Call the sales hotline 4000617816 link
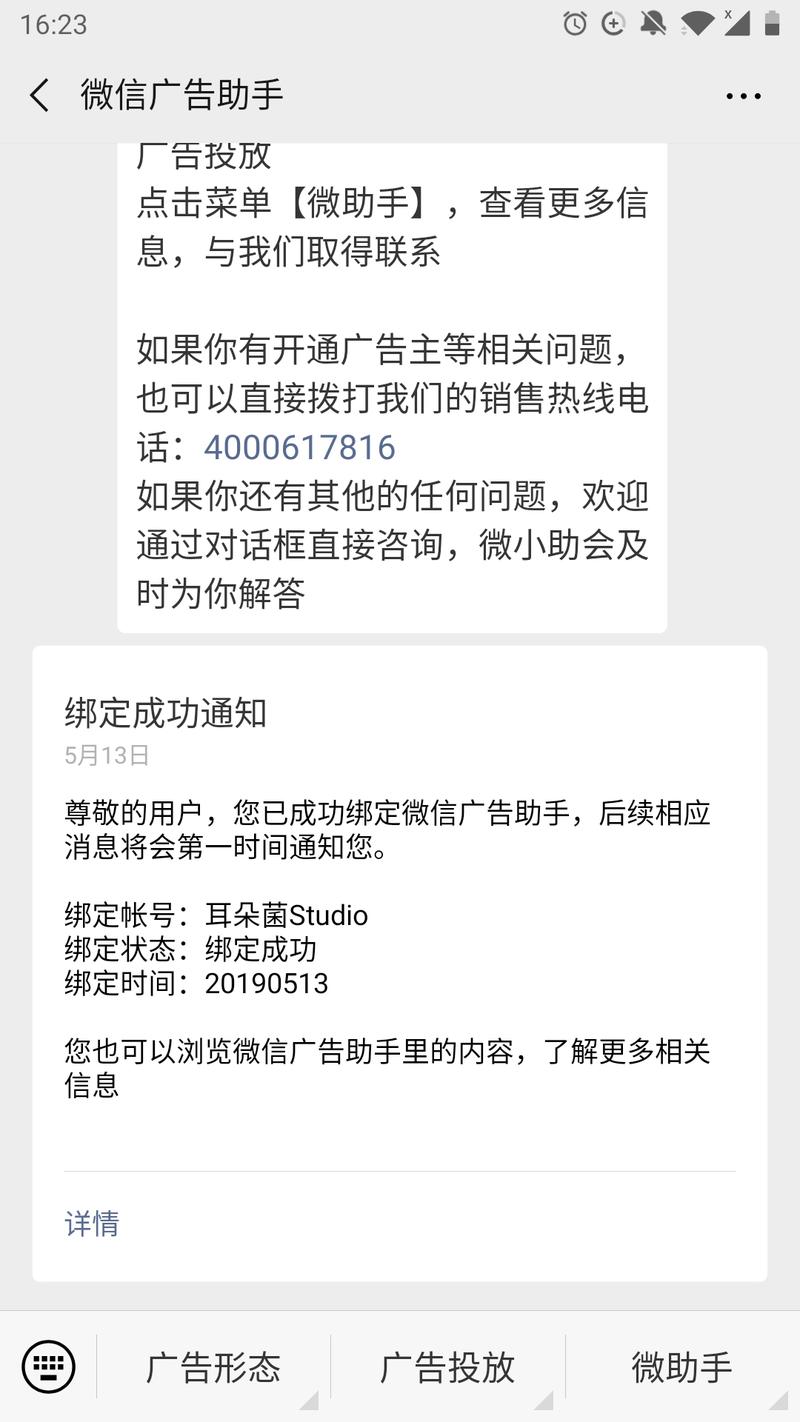Image resolution: width=800 pixels, height=1422 pixels. pyautogui.click(x=298, y=447)
